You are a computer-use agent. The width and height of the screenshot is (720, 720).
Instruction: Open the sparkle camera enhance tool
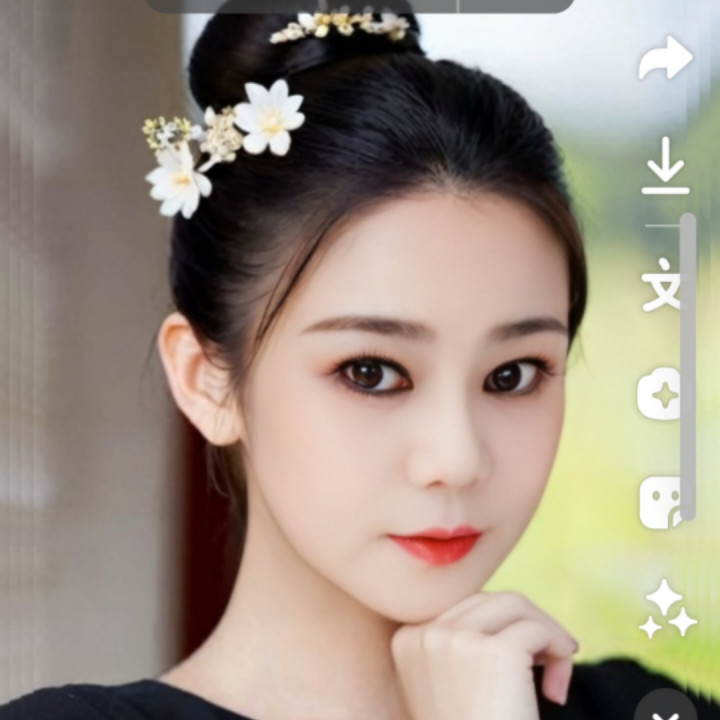tap(660, 394)
